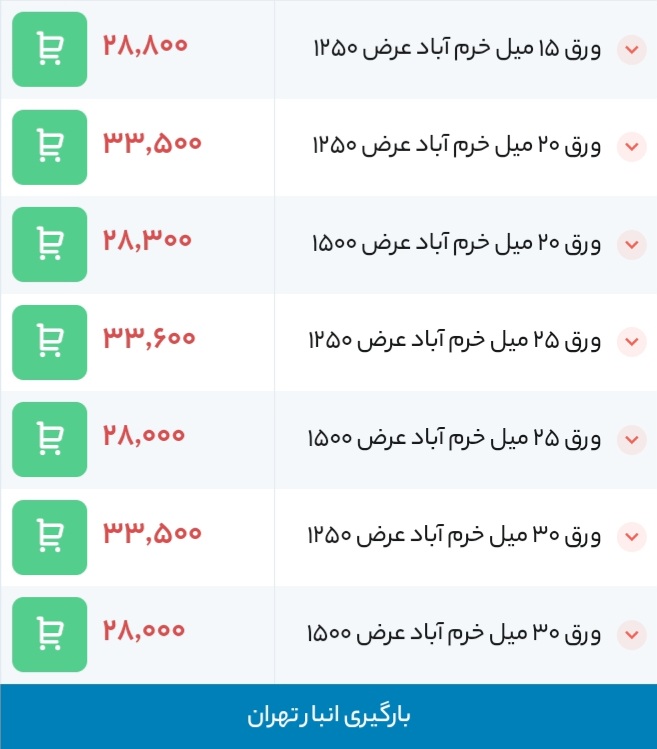Add 30mm Khorramabad sheet width 1500 to cart
Viewport: 657px width, 749px height.
click(x=49, y=634)
